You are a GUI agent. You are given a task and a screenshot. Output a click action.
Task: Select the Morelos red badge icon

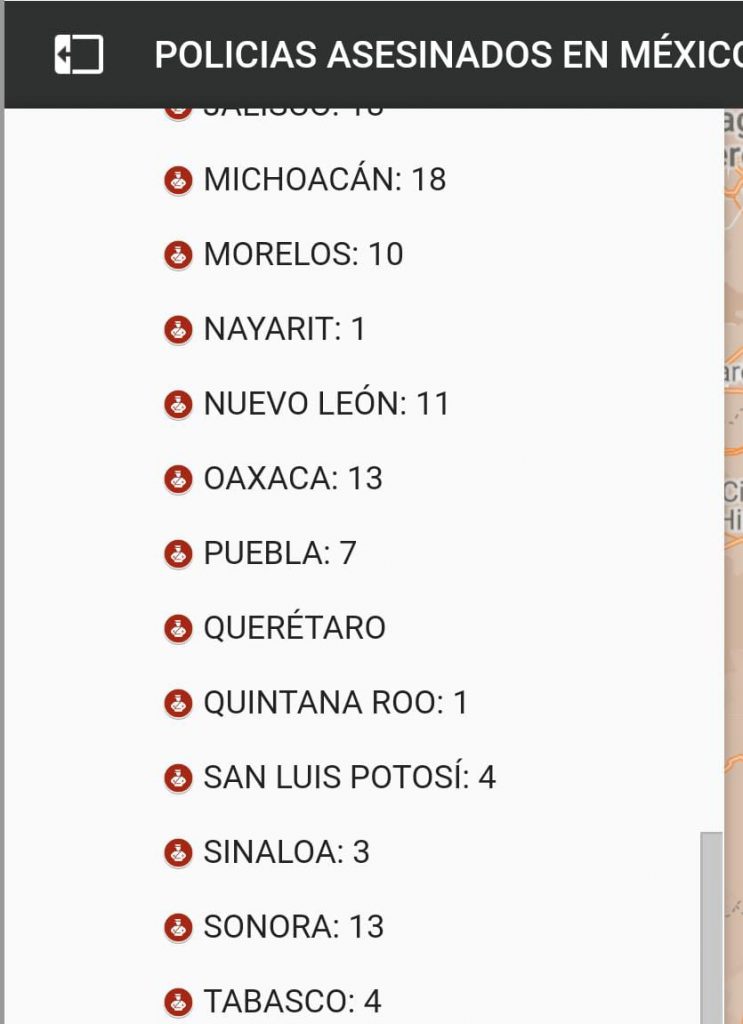[179, 254]
